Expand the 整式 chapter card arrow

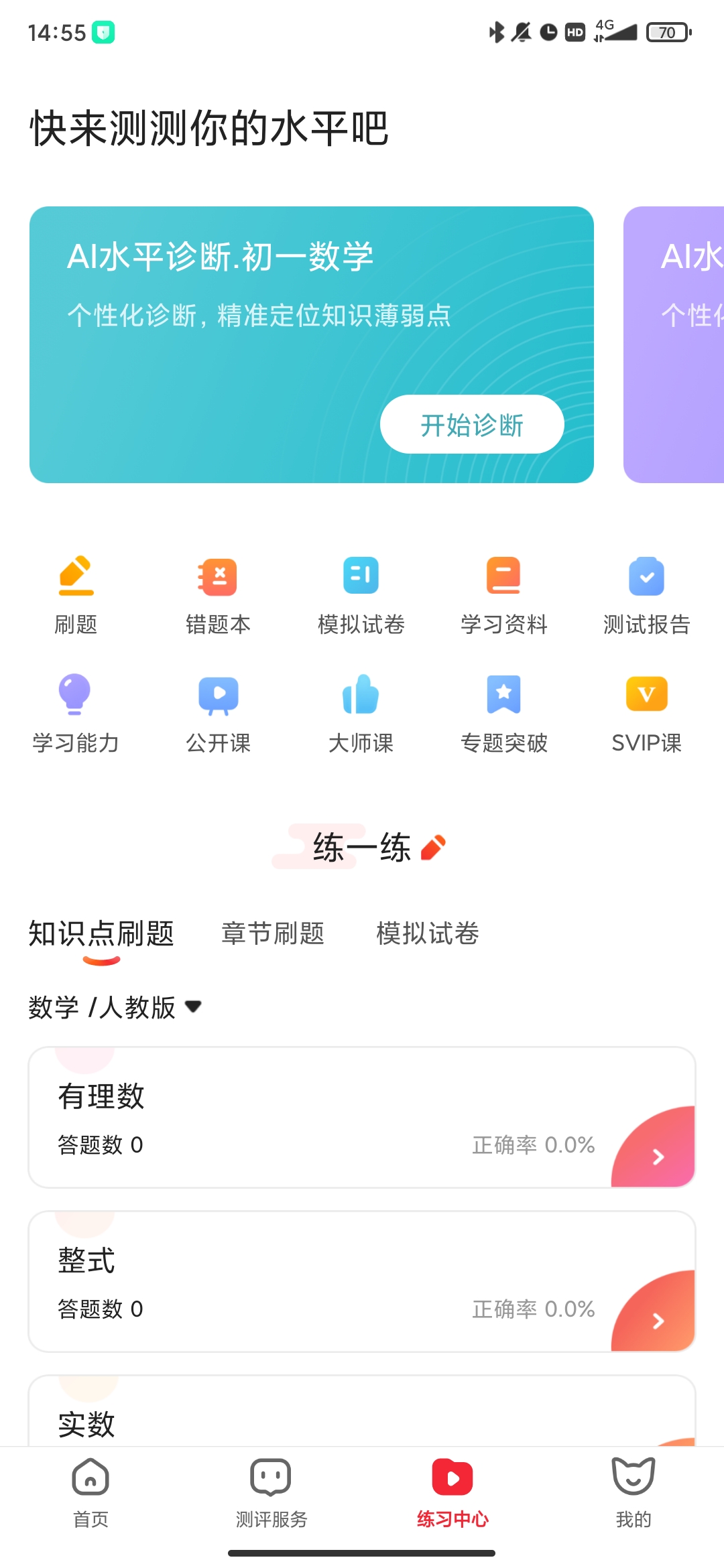pos(659,1321)
